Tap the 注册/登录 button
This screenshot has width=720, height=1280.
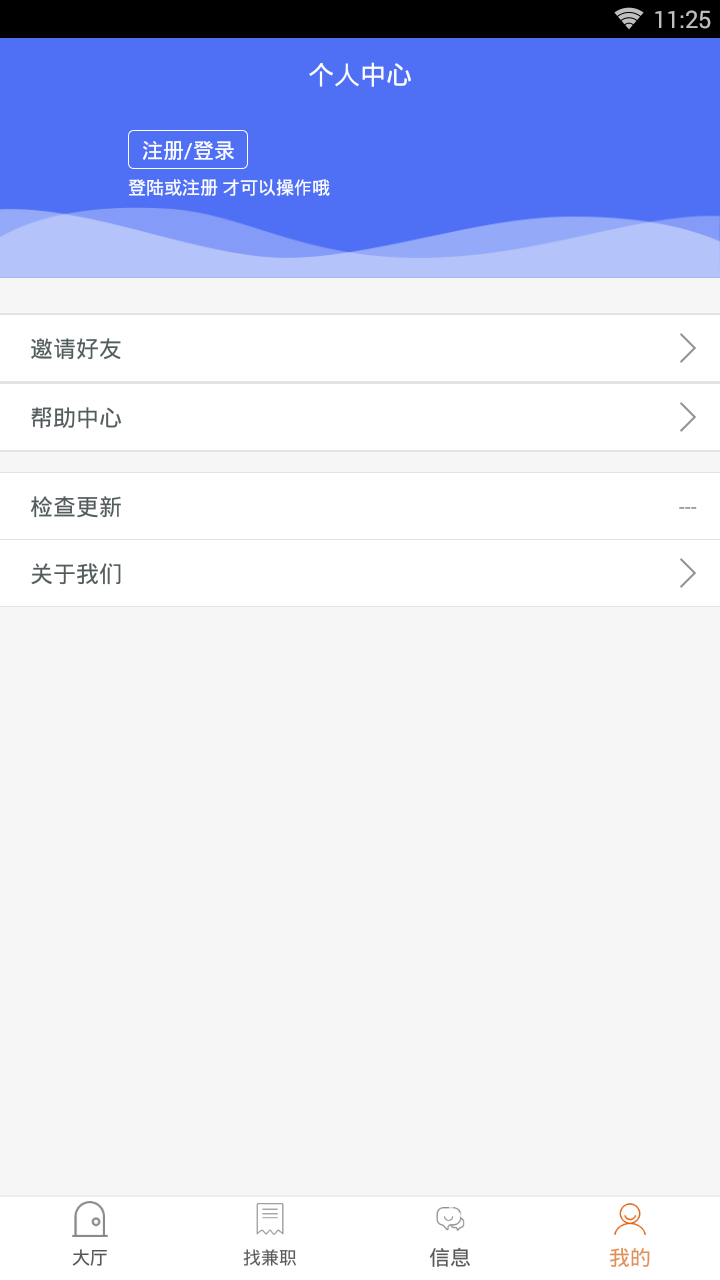[188, 150]
